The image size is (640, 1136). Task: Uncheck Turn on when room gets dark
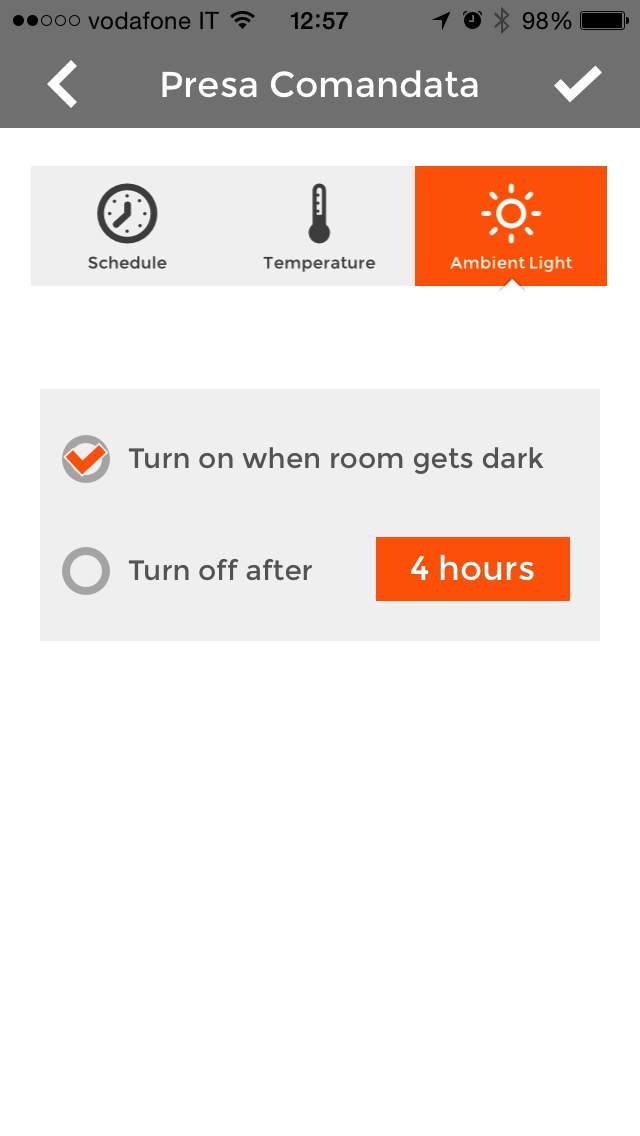click(85, 459)
